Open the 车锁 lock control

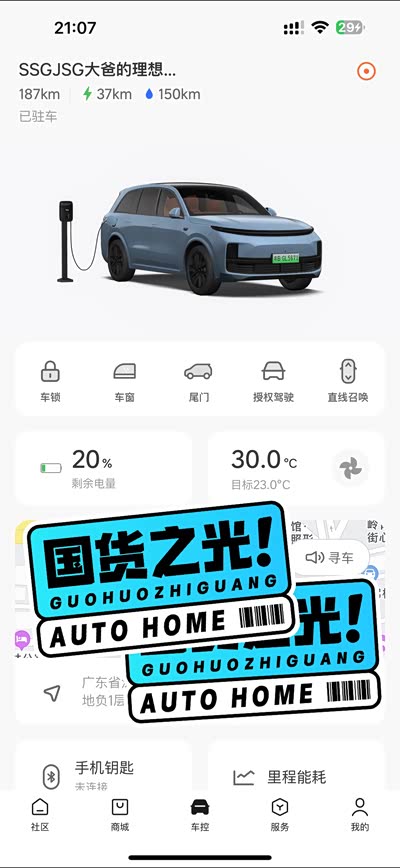[x=50, y=381]
